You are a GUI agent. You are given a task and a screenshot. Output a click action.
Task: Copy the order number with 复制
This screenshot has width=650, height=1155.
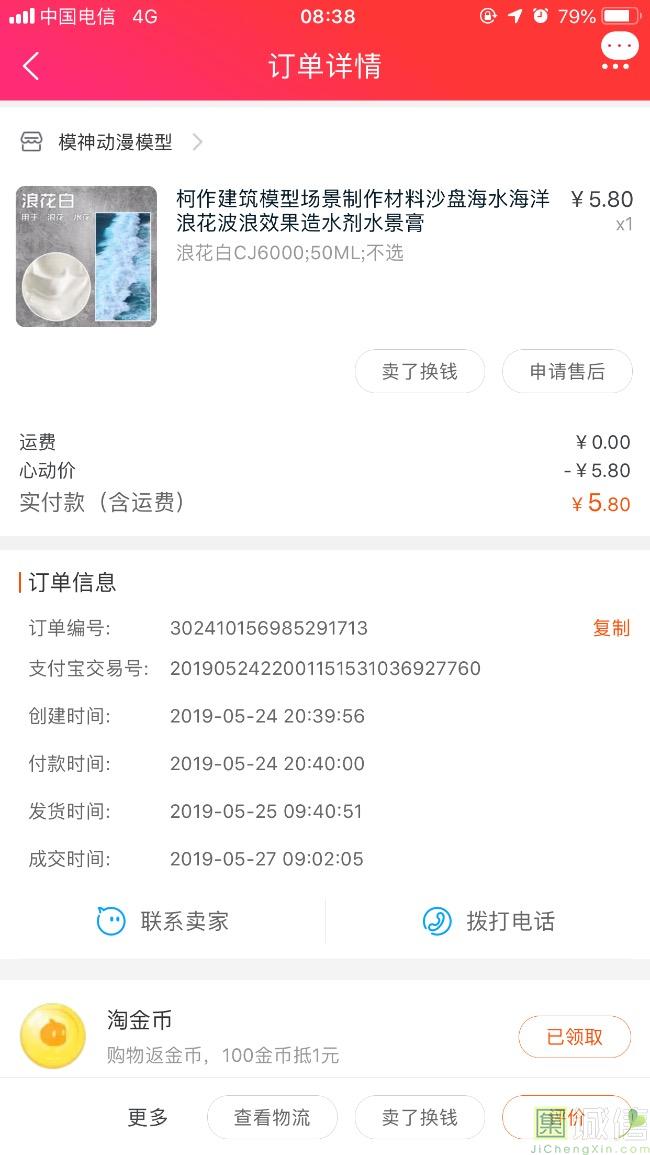pos(611,628)
